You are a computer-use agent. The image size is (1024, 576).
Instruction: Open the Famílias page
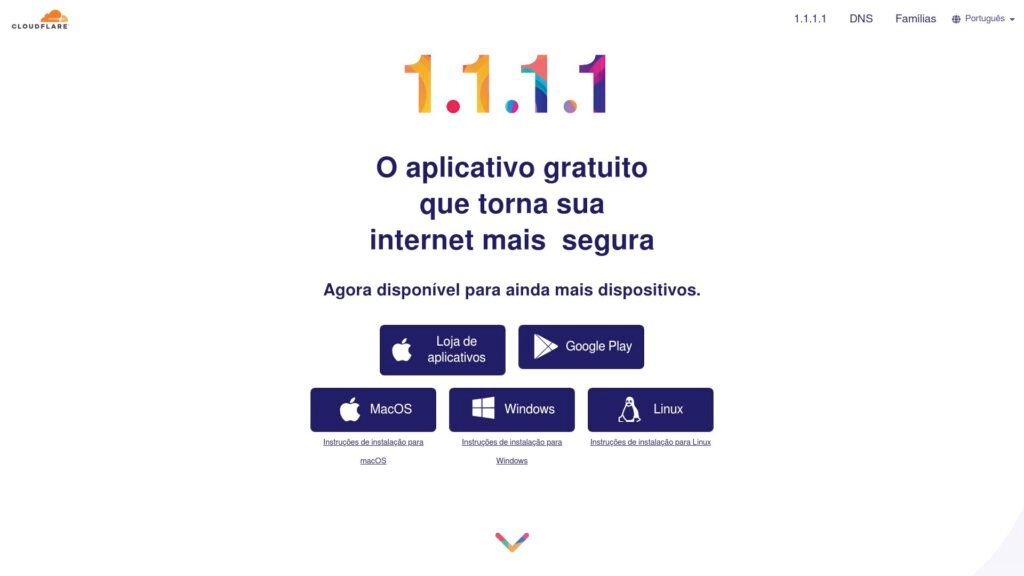point(915,19)
